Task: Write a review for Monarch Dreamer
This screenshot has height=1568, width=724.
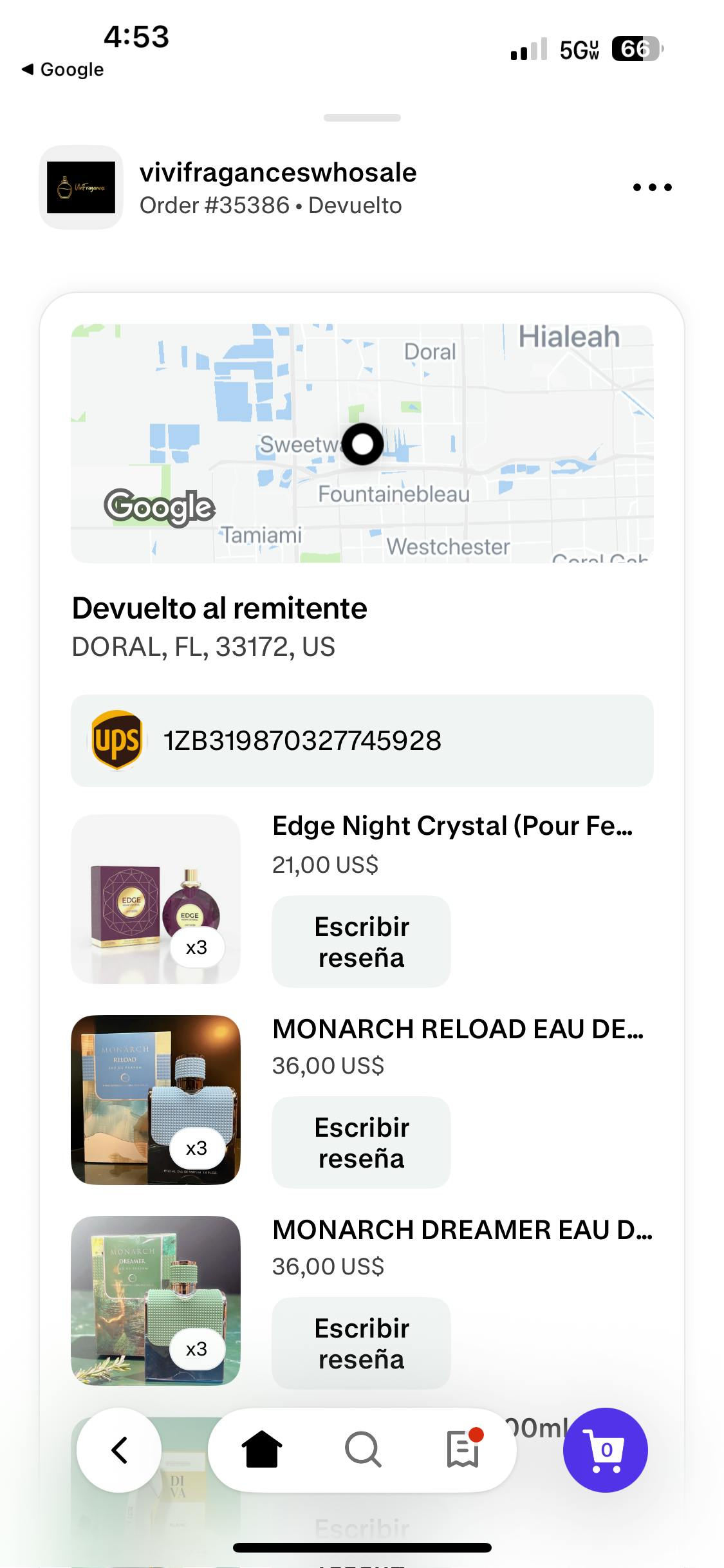Action: (x=361, y=1343)
